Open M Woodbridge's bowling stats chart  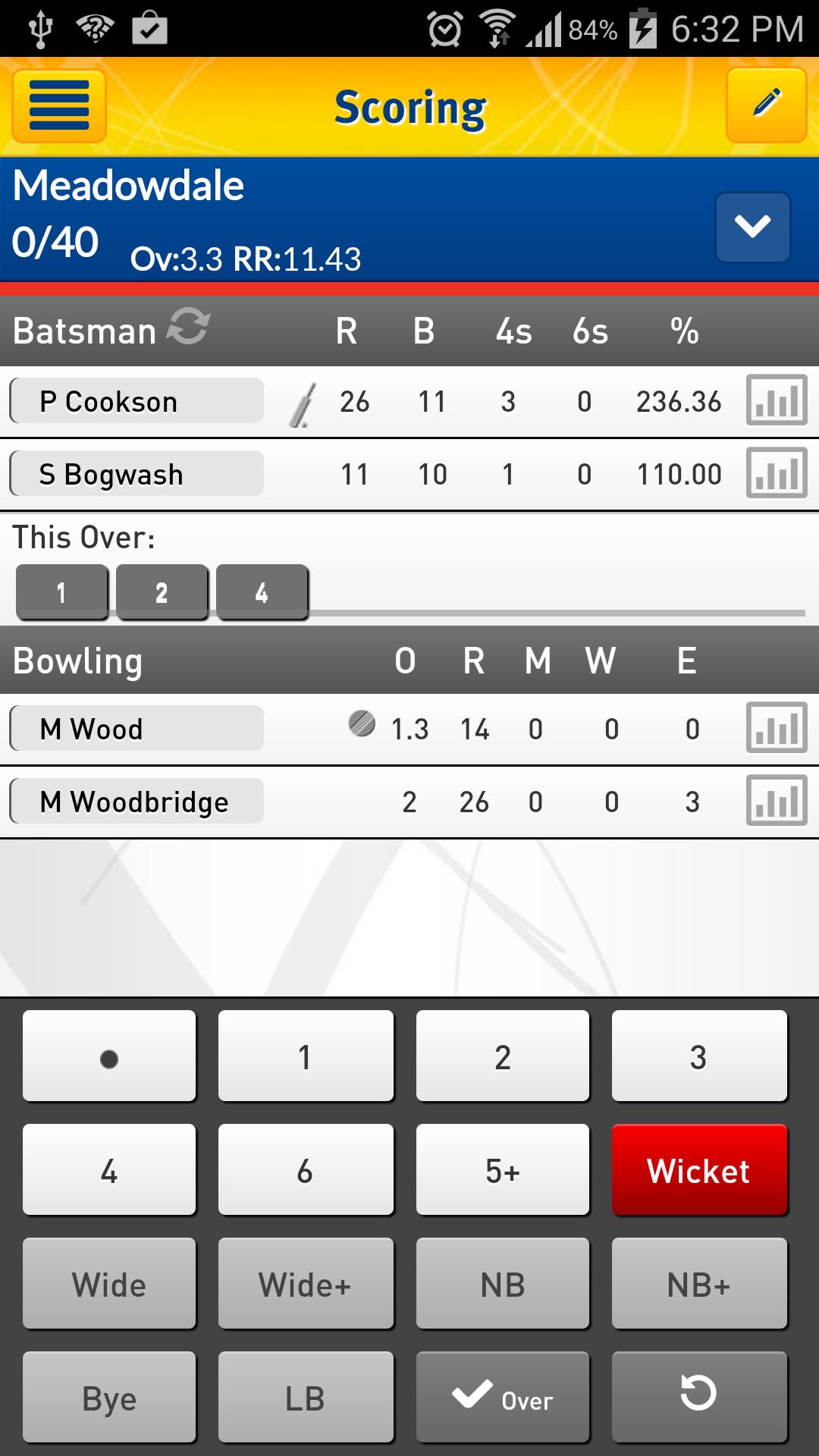(x=776, y=800)
